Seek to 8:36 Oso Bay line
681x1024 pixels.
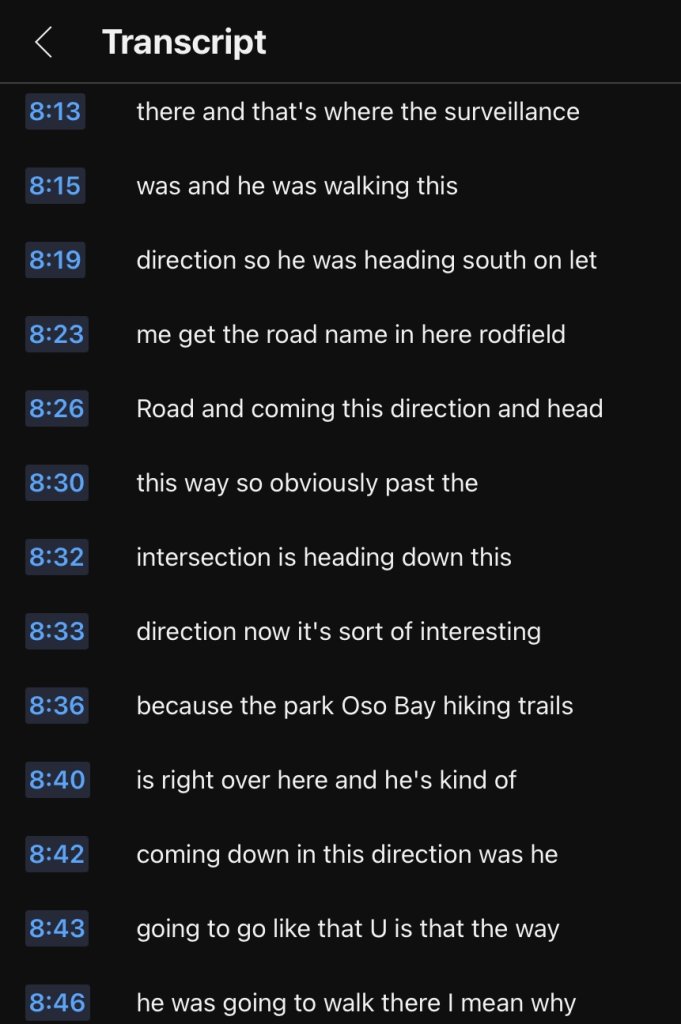pyautogui.click(x=55, y=706)
